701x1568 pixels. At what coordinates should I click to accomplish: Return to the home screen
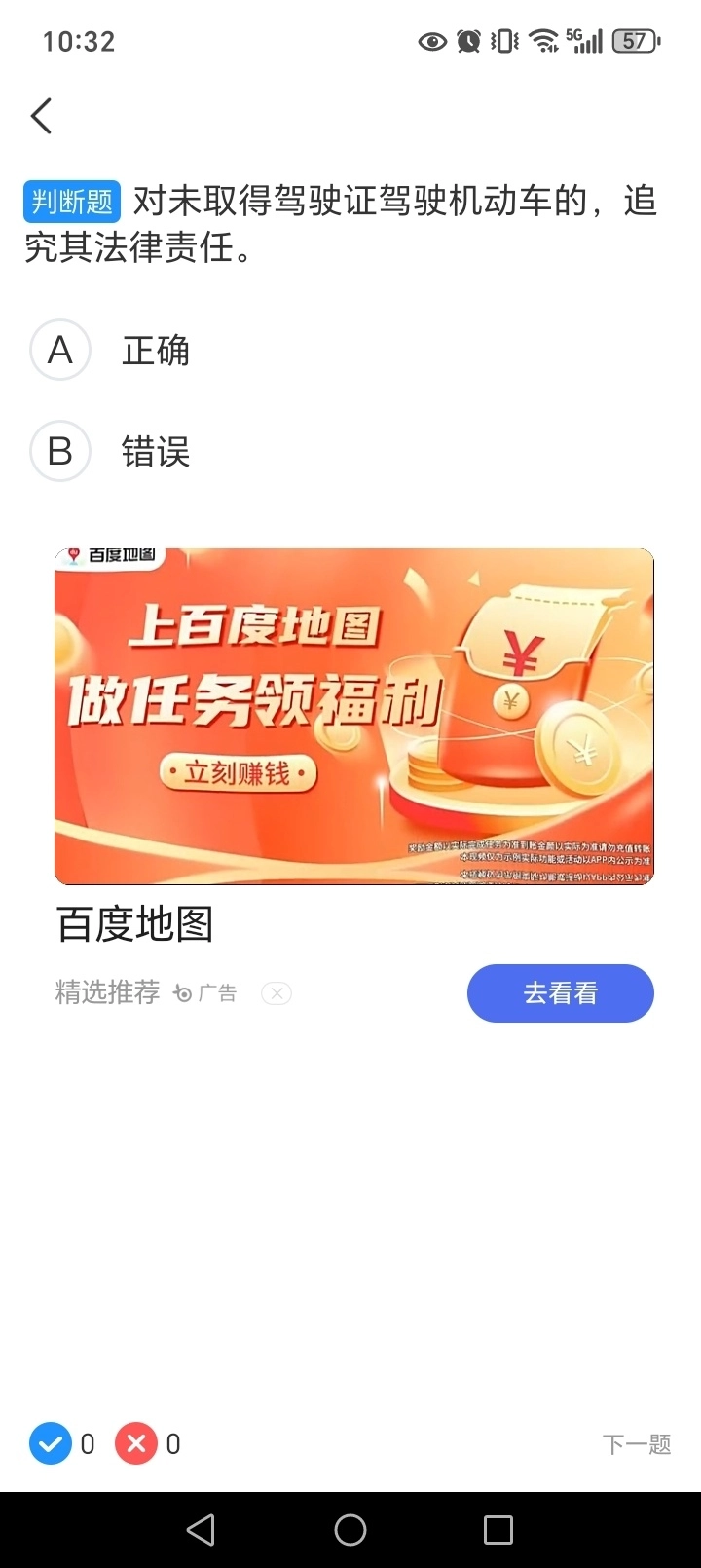click(350, 1530)
